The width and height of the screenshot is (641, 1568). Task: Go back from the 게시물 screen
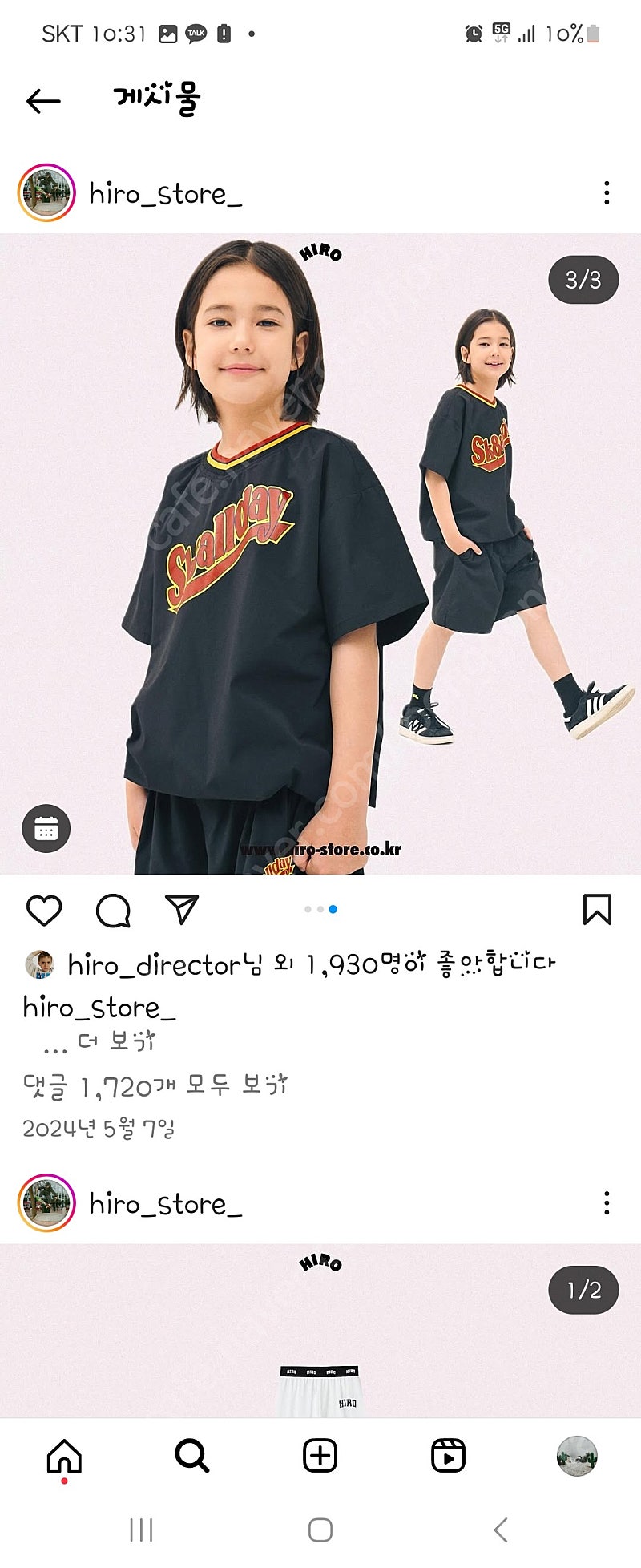(43, 101)
